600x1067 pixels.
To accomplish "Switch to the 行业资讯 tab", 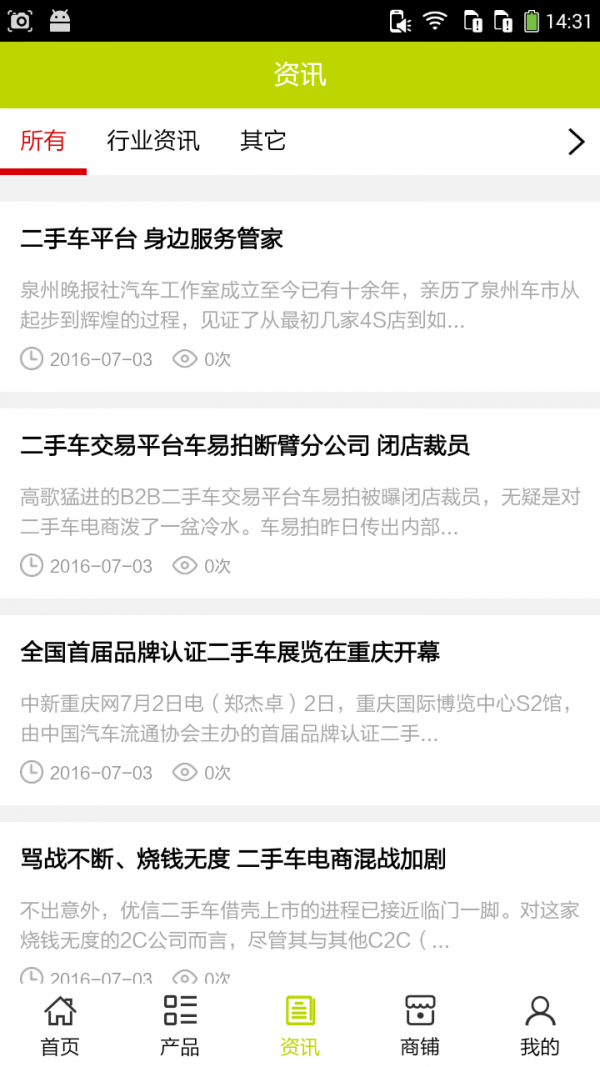I will 153,141.
